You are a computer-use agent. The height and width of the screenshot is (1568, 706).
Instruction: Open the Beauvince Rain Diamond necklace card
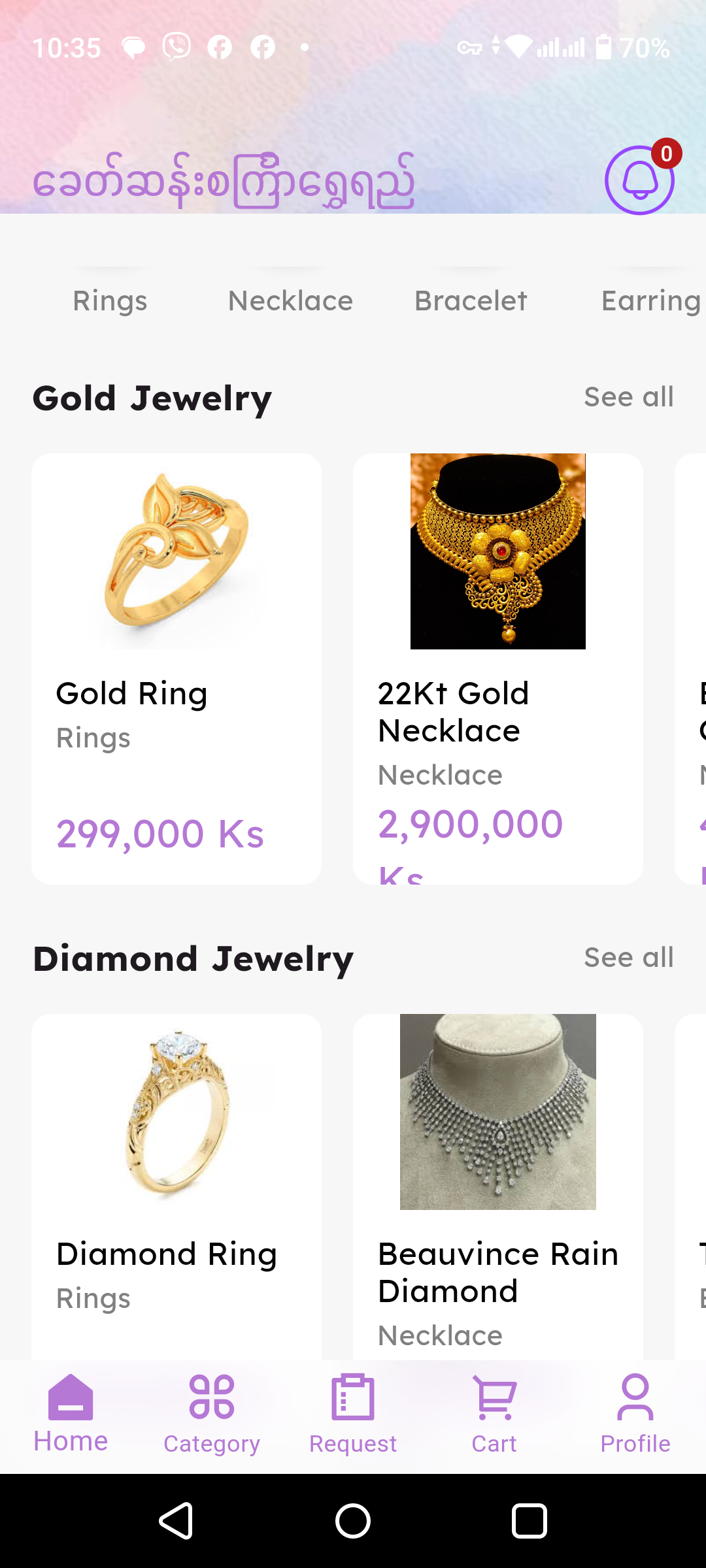point(498,1186)
